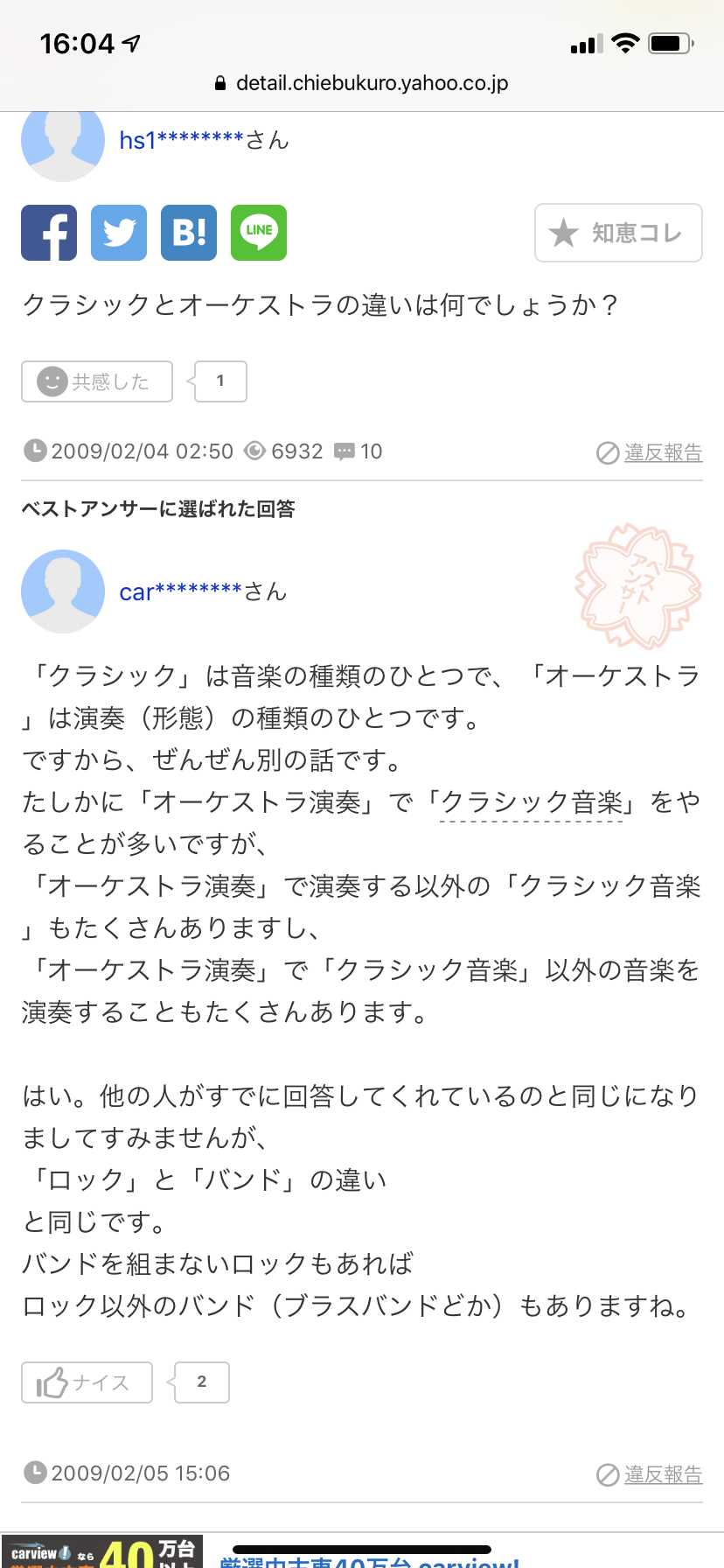724x1568 pixels.
Task: Open asker hs1******** profile
Action: point(204,140)
